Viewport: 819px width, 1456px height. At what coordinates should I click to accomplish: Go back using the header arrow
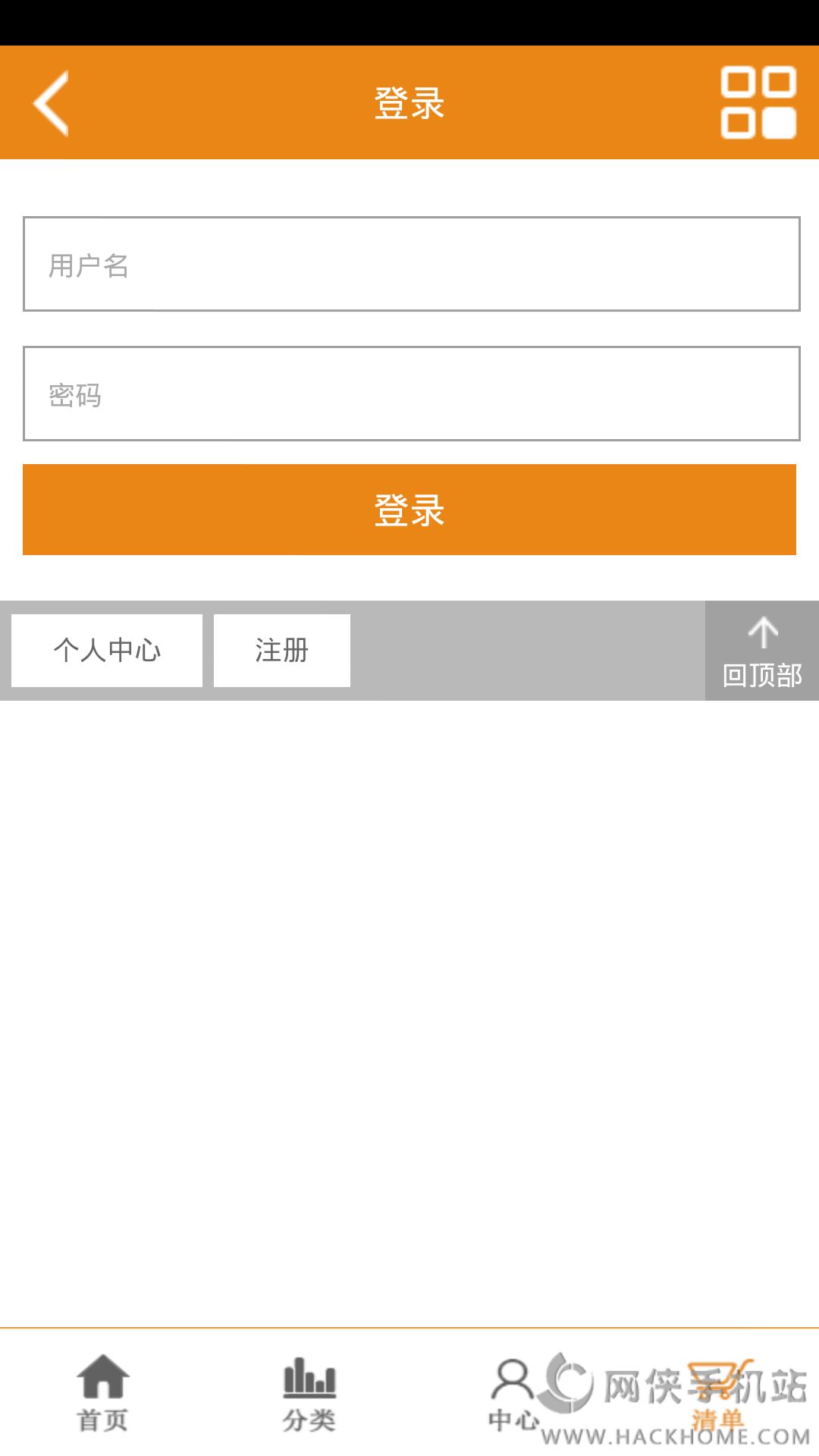(x=52, y=103)
